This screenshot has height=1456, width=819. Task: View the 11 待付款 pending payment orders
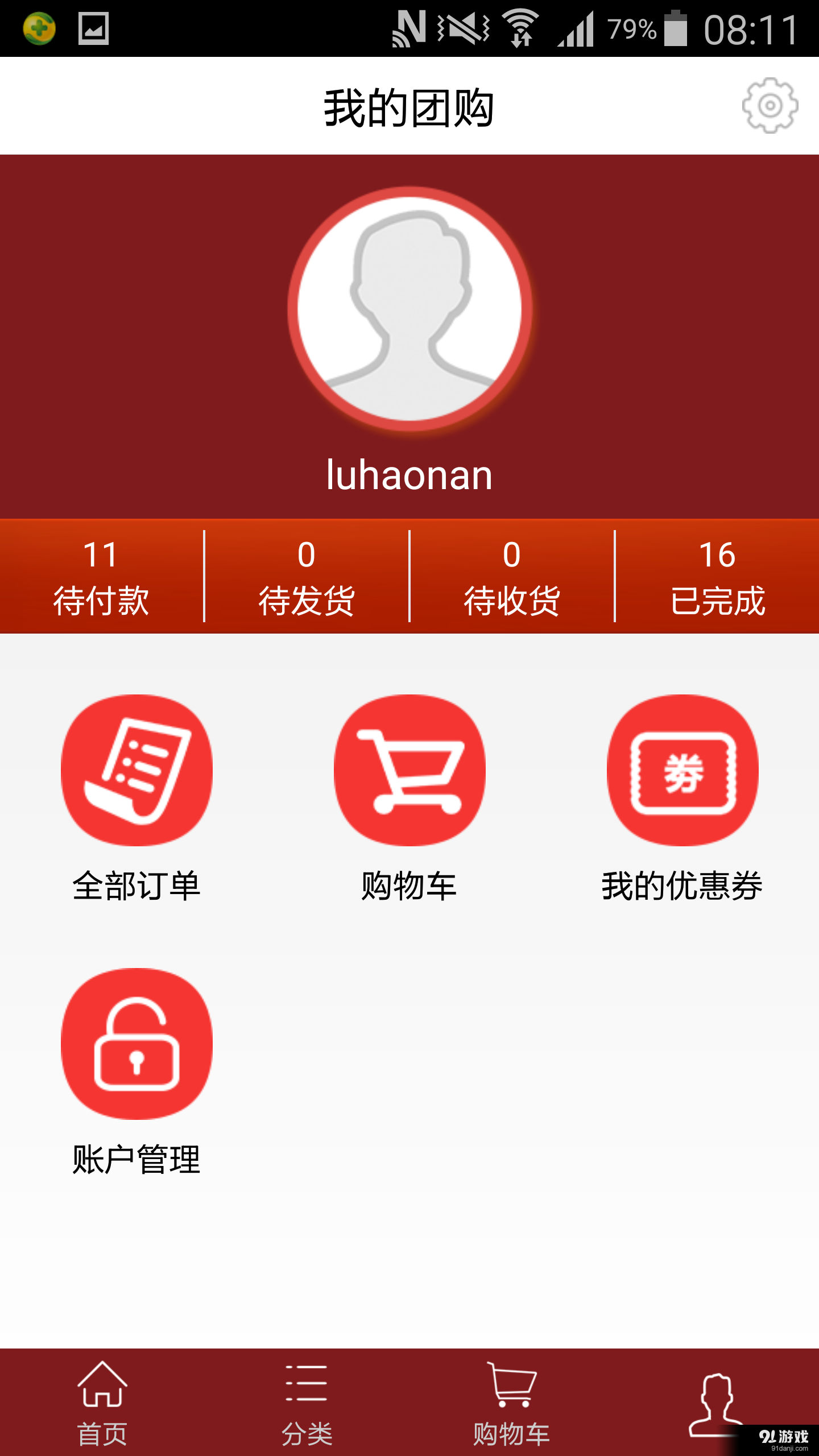click(102, 580)
